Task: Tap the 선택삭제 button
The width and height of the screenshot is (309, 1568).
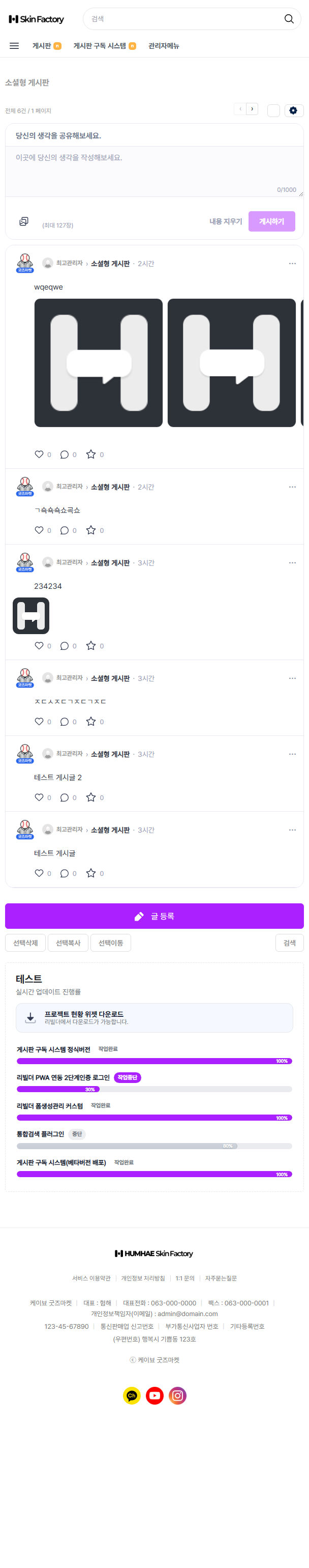Action: (25, 943)
